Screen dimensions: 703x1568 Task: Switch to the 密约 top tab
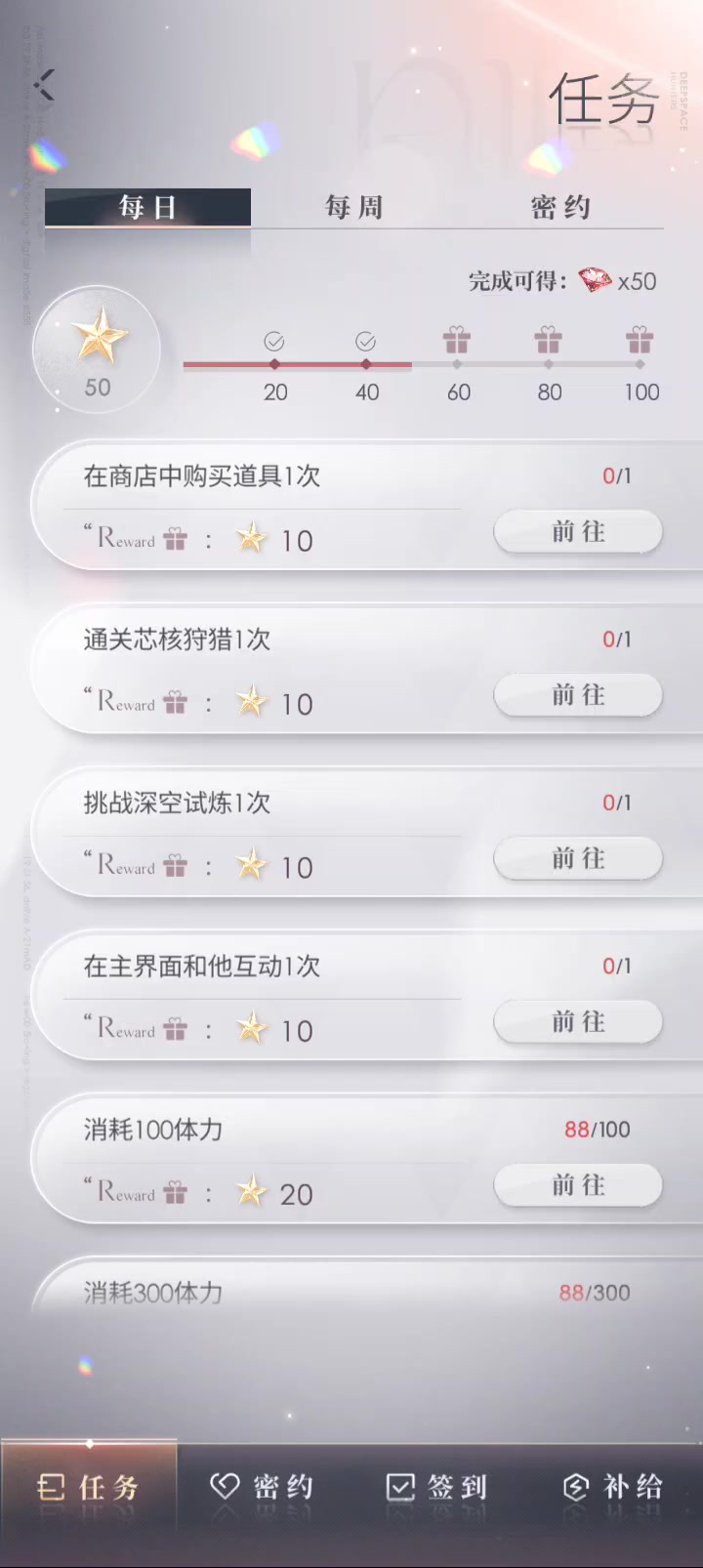pyautogui.click(x=559, y=207)
